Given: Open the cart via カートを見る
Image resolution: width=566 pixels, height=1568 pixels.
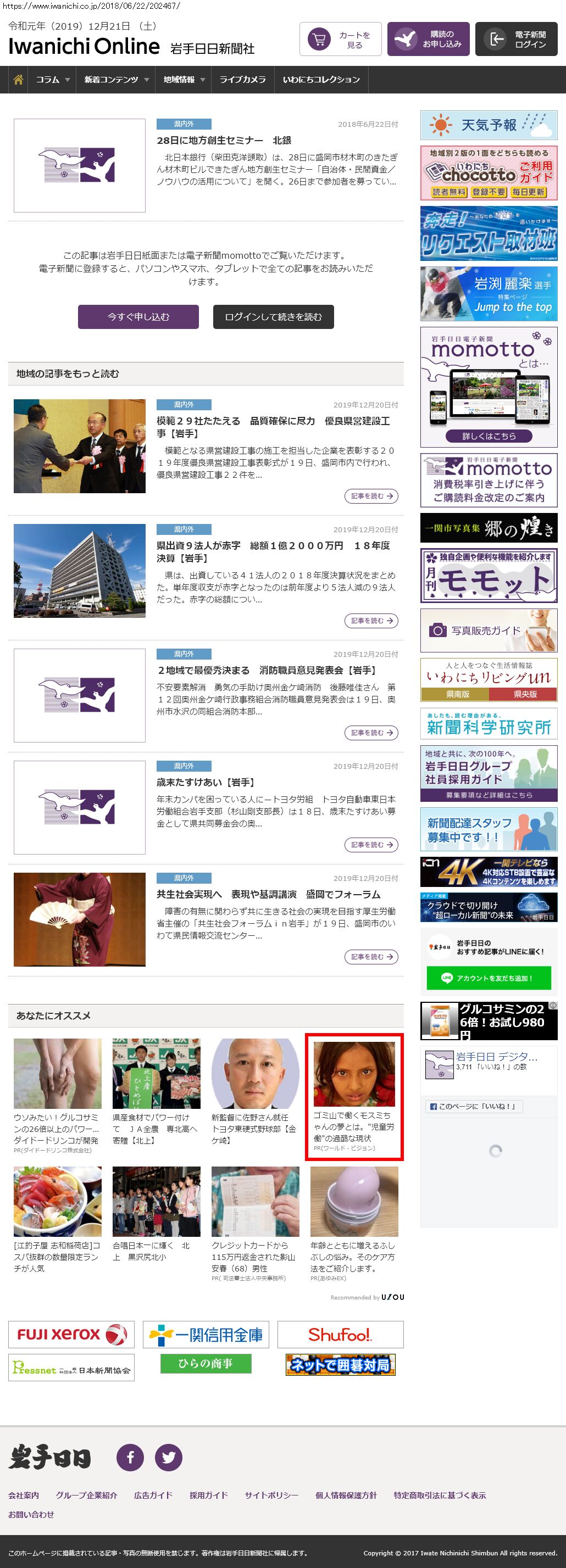Looking at the screenshot, I should (x=340, y=40).
